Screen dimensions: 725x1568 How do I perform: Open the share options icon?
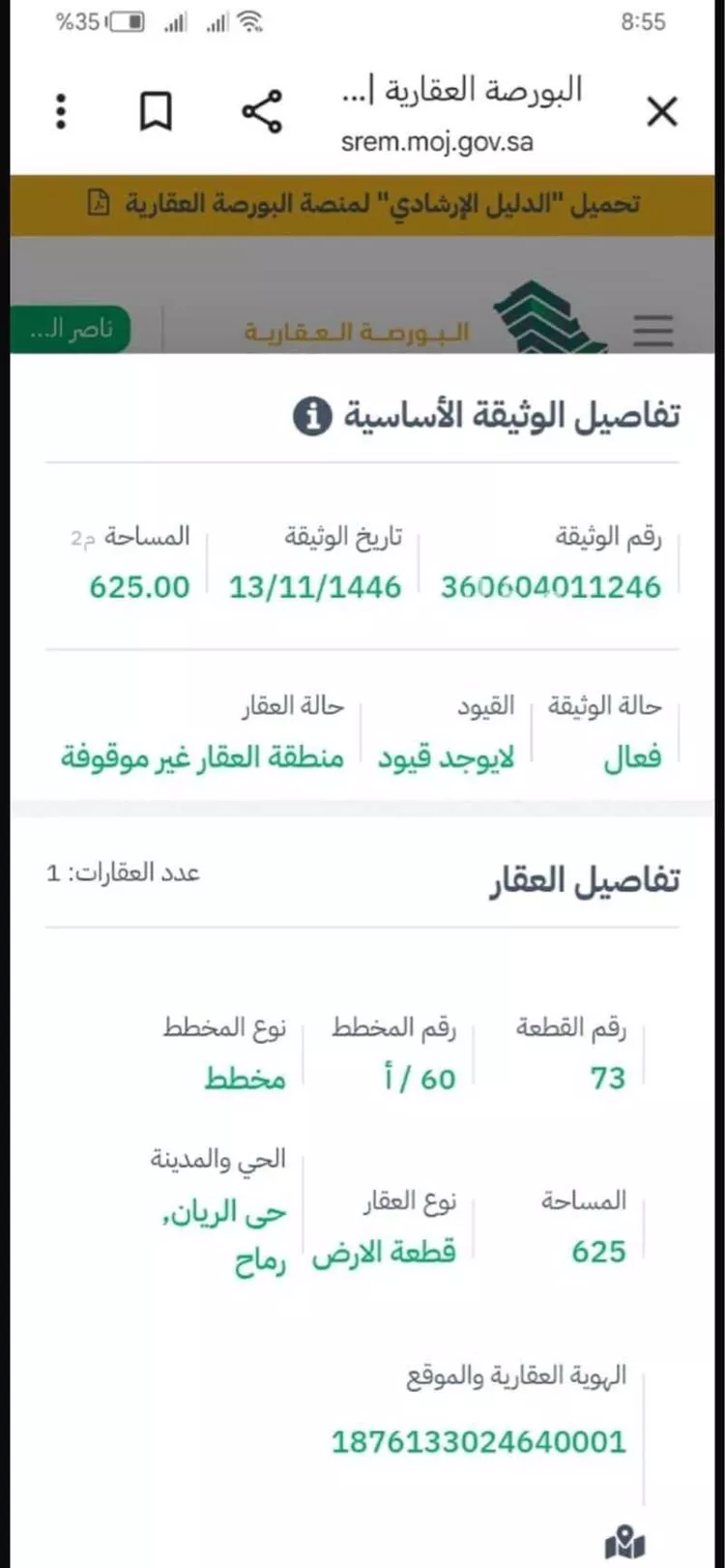(x=262, y=112)
